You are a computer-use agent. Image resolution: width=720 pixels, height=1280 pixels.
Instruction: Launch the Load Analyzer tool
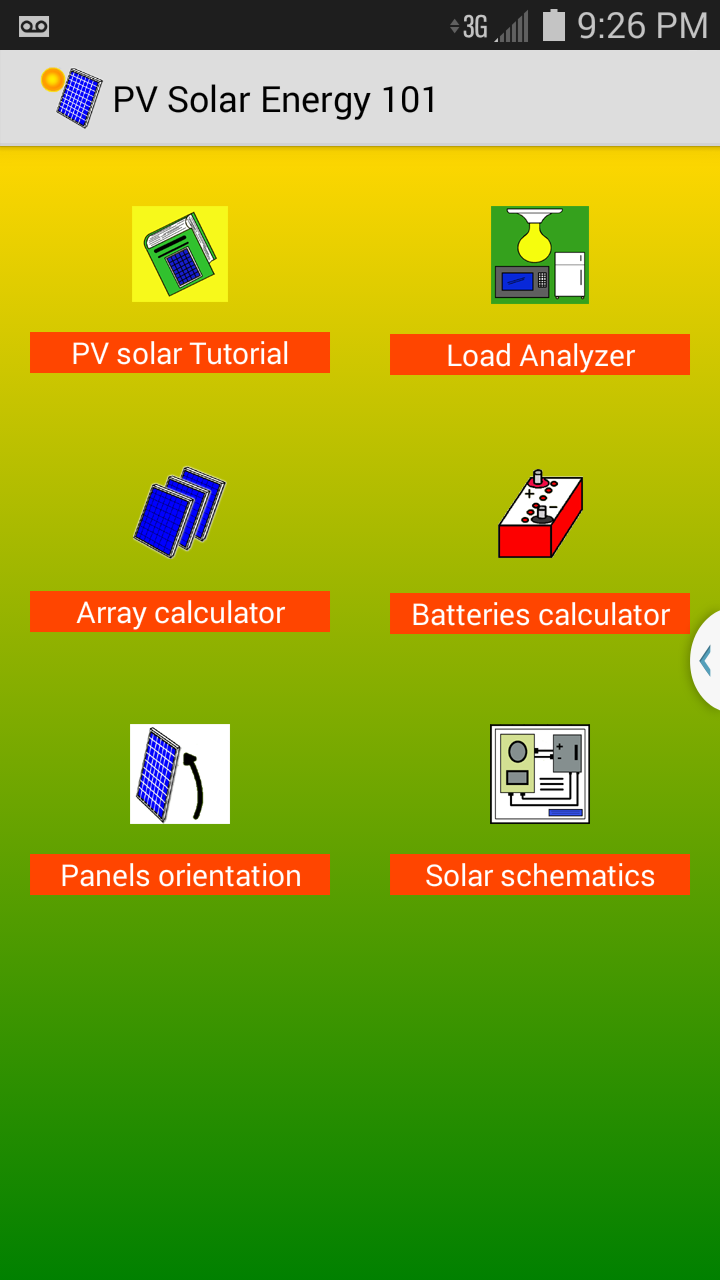[540, 355]
